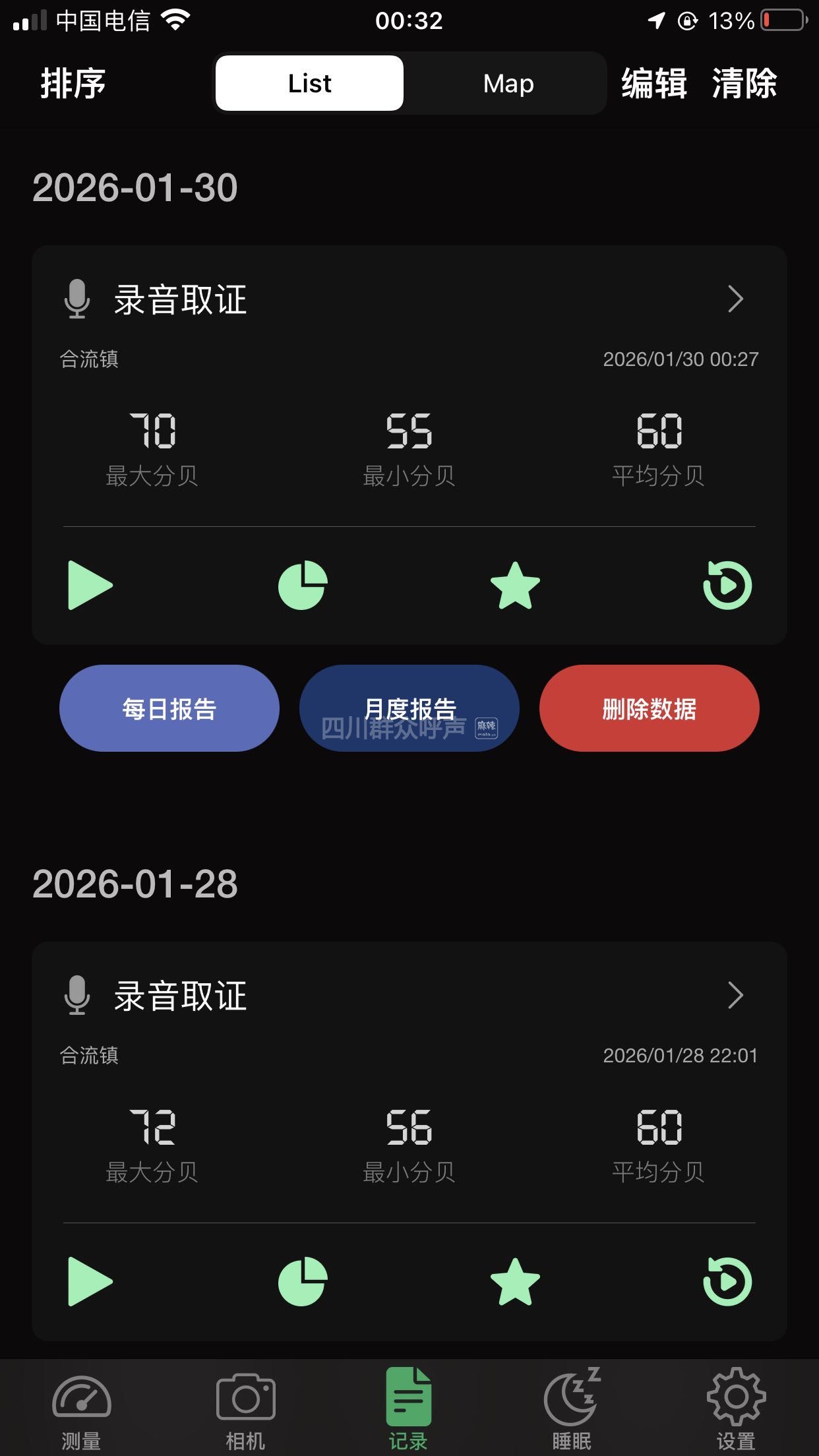This screenshot has height=1456, width=819.
Task: Favorite the 2026/01/30 record with the star
Action: click(x=515, y=585)
